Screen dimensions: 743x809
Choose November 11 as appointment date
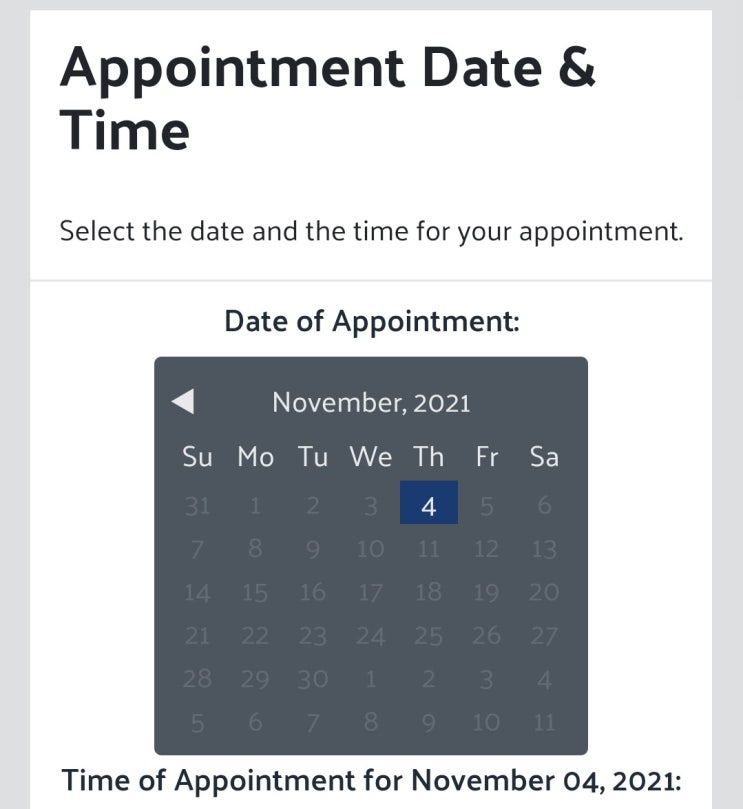[428, 549]
